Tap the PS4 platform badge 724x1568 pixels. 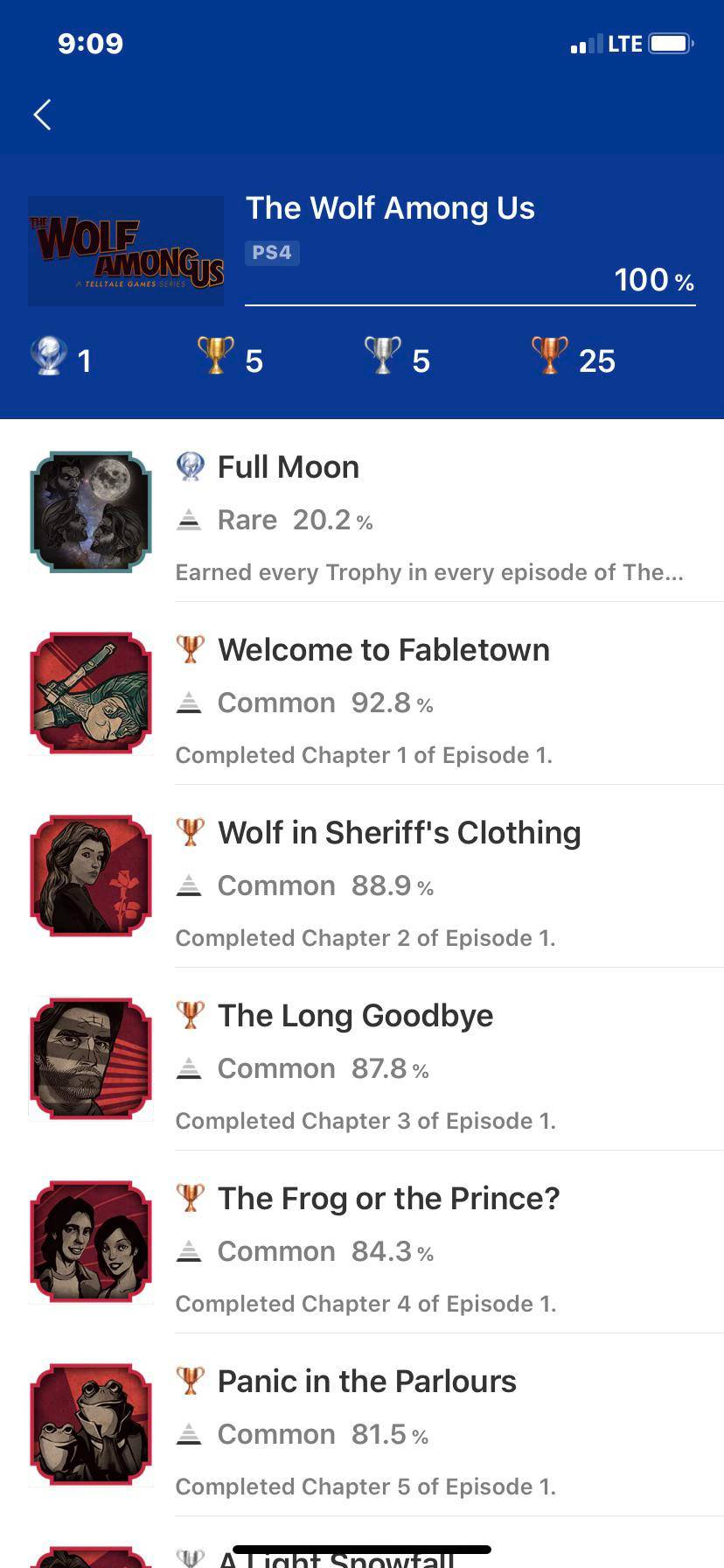tap(271, 253)
